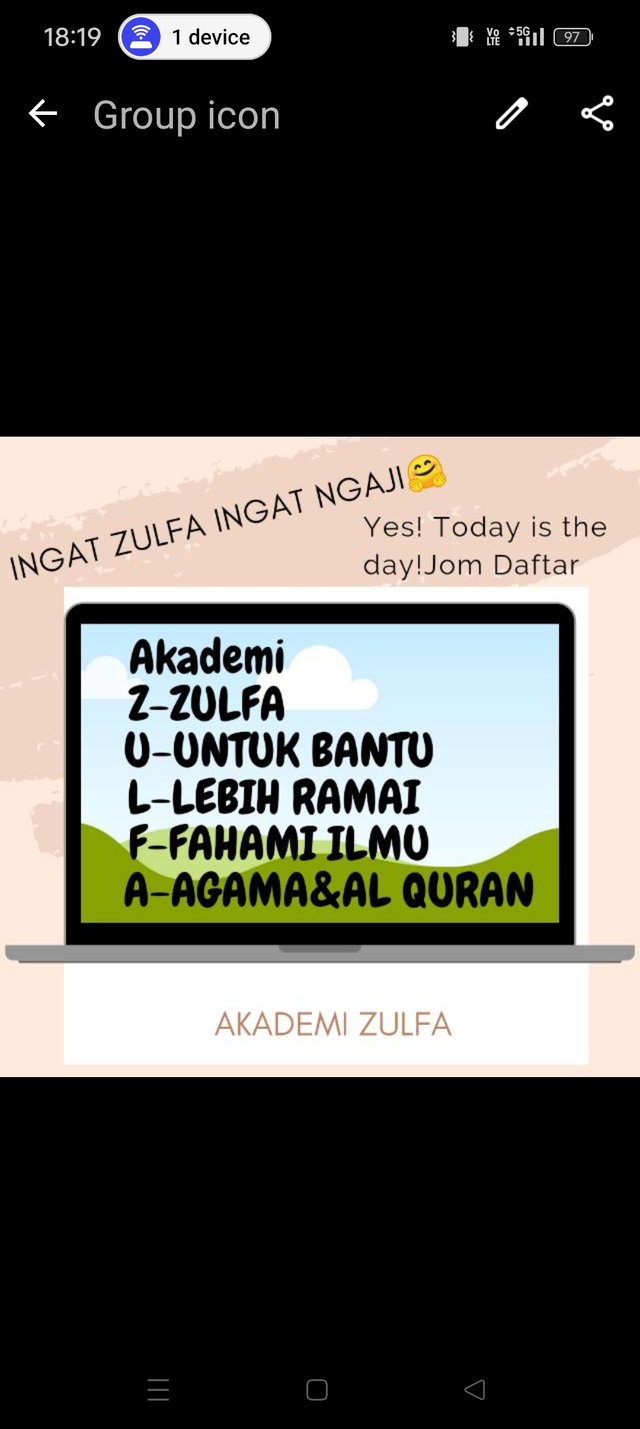Tap the Akademi Zulfa group icon image
This screenshot has width=640, height=1429.
click(x=320, y=756)
